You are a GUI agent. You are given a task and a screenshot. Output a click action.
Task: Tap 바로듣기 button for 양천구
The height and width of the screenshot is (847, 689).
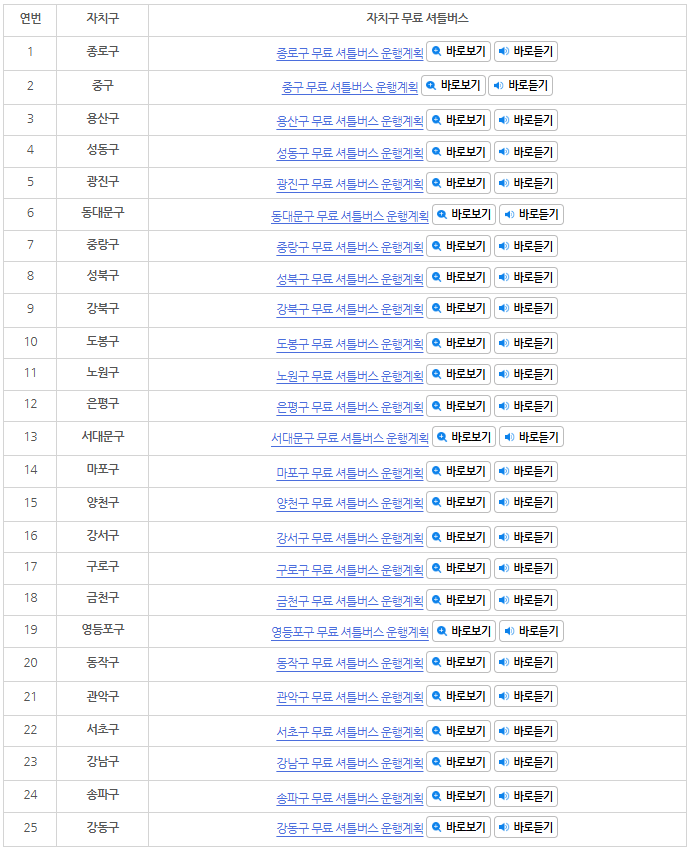coord(526,502)
